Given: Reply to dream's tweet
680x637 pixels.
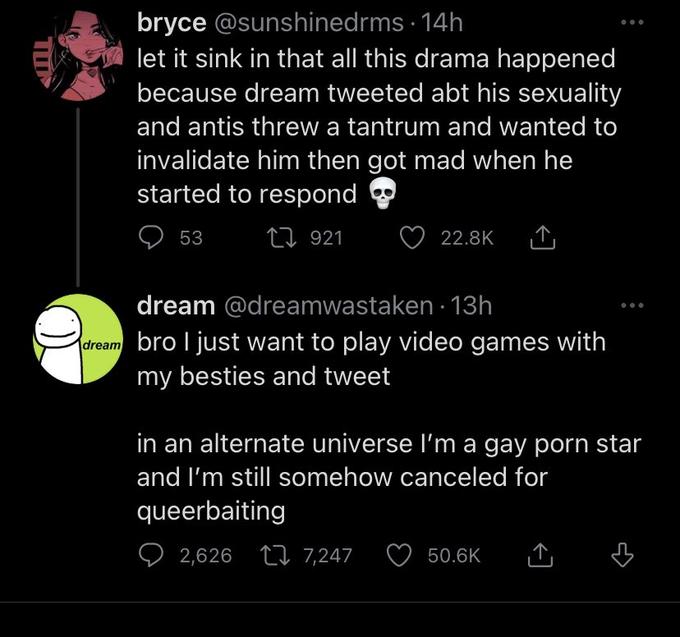Looking at the screenshot, I should [151, 554].
